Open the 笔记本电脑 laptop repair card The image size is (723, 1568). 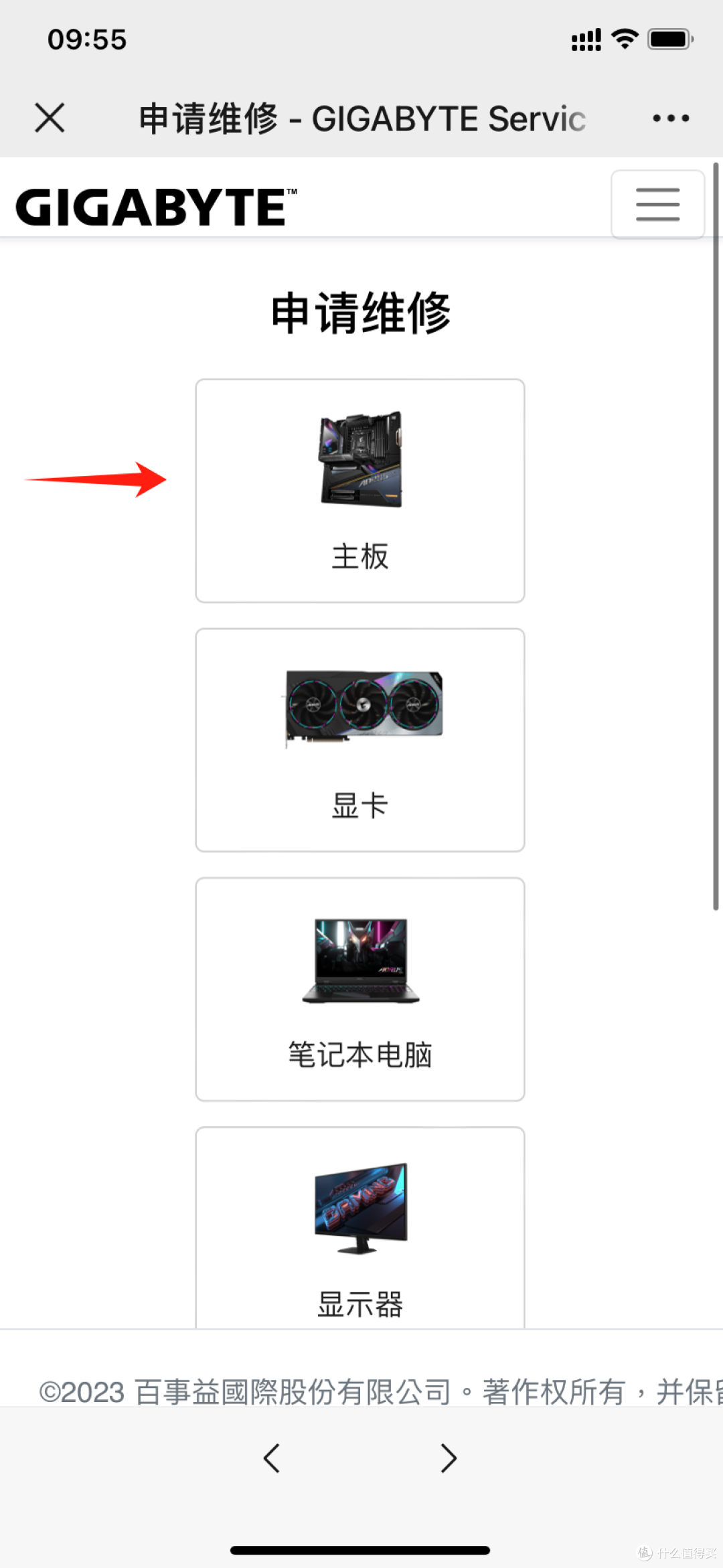(360, 989)
